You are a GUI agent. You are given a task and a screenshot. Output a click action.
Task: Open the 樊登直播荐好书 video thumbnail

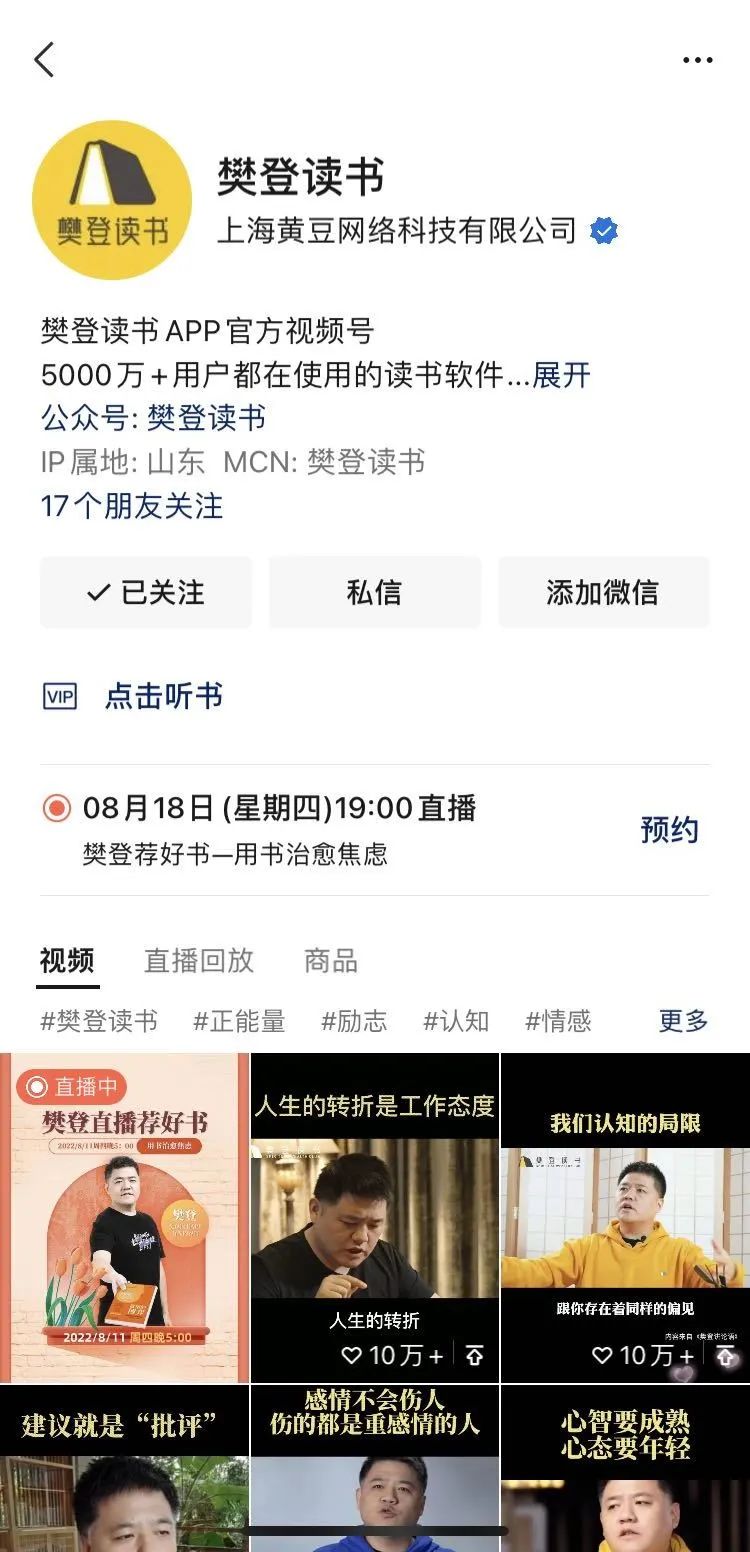[x=124, y=1218]
